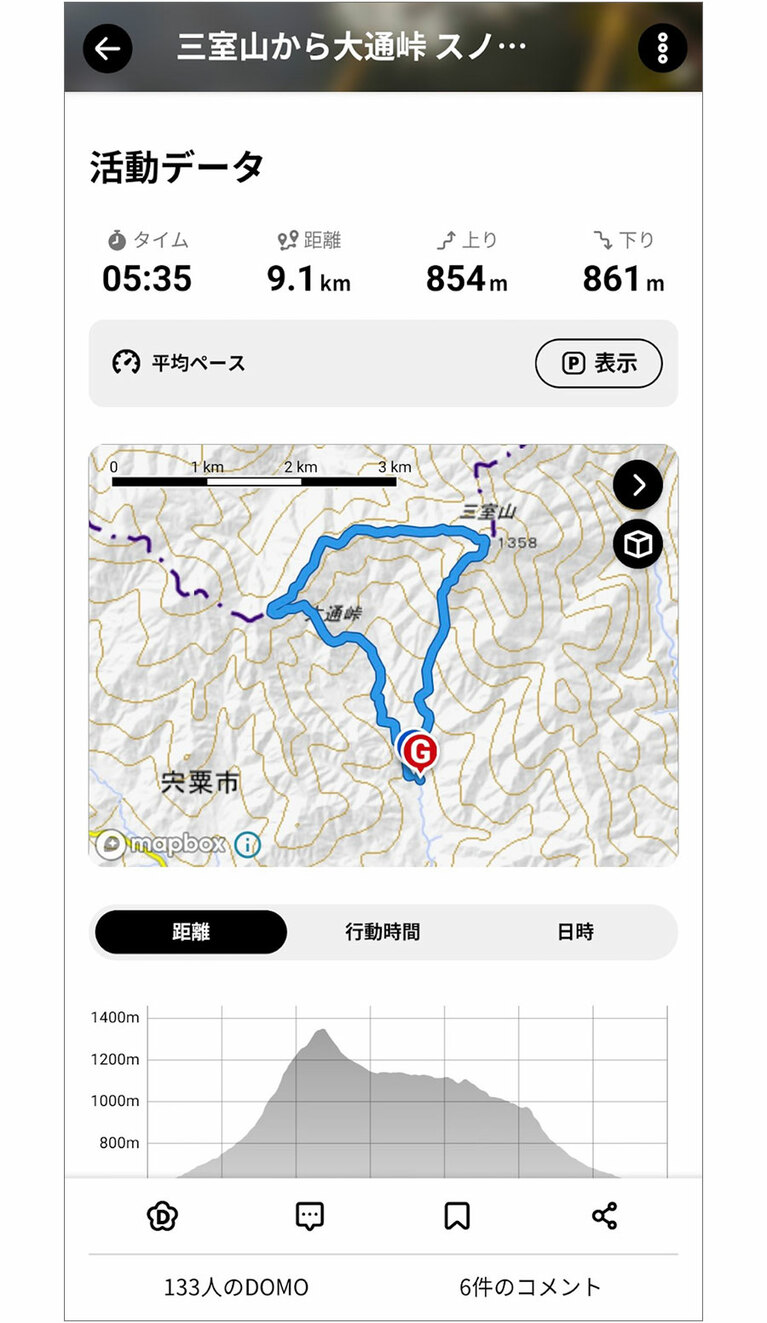Tap the DOMO flower icon

coord(163,1215)
